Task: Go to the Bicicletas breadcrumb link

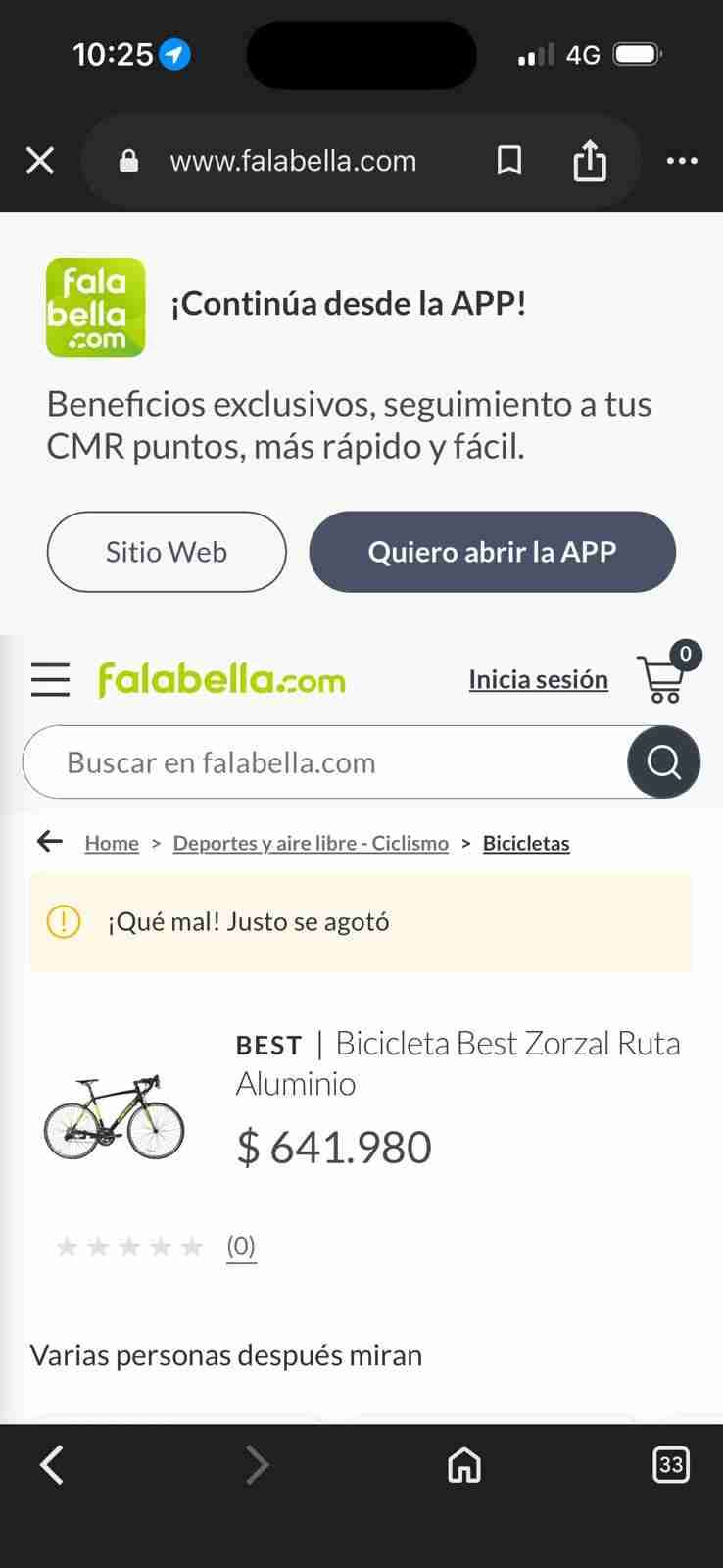Action: tap(526, 843)
